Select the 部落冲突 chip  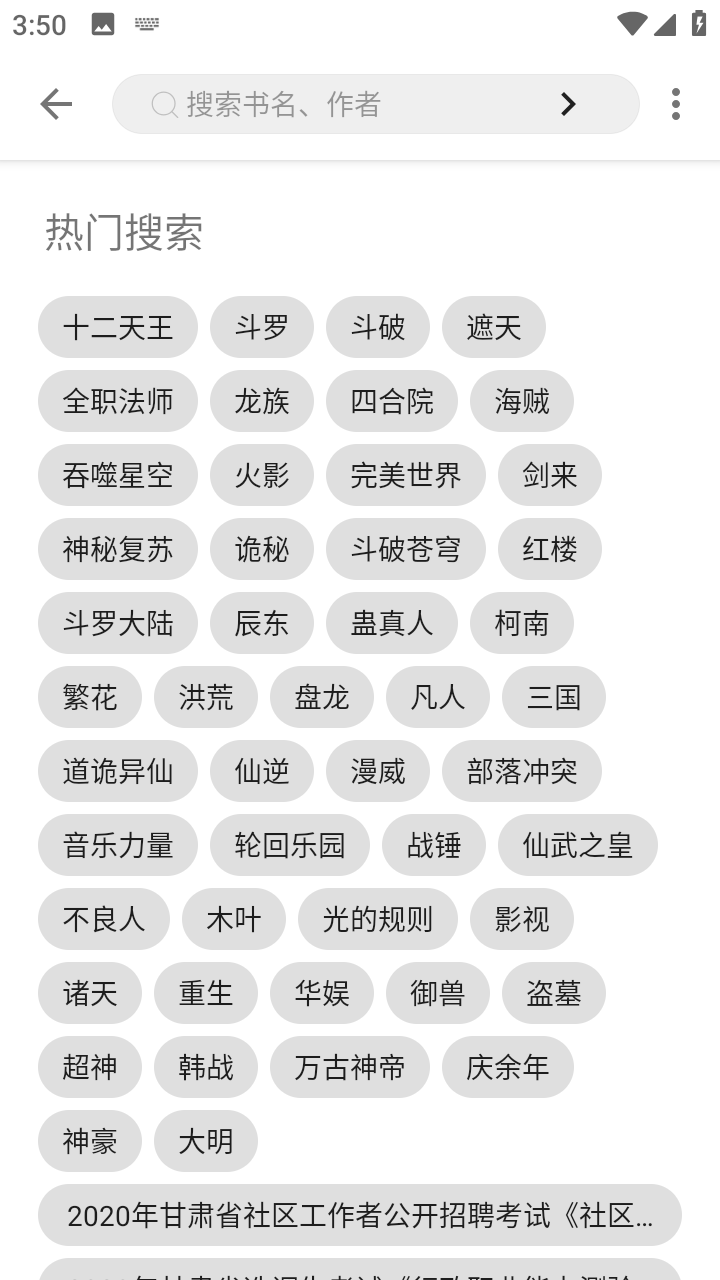pyautogui.click(x=522, y=771)
